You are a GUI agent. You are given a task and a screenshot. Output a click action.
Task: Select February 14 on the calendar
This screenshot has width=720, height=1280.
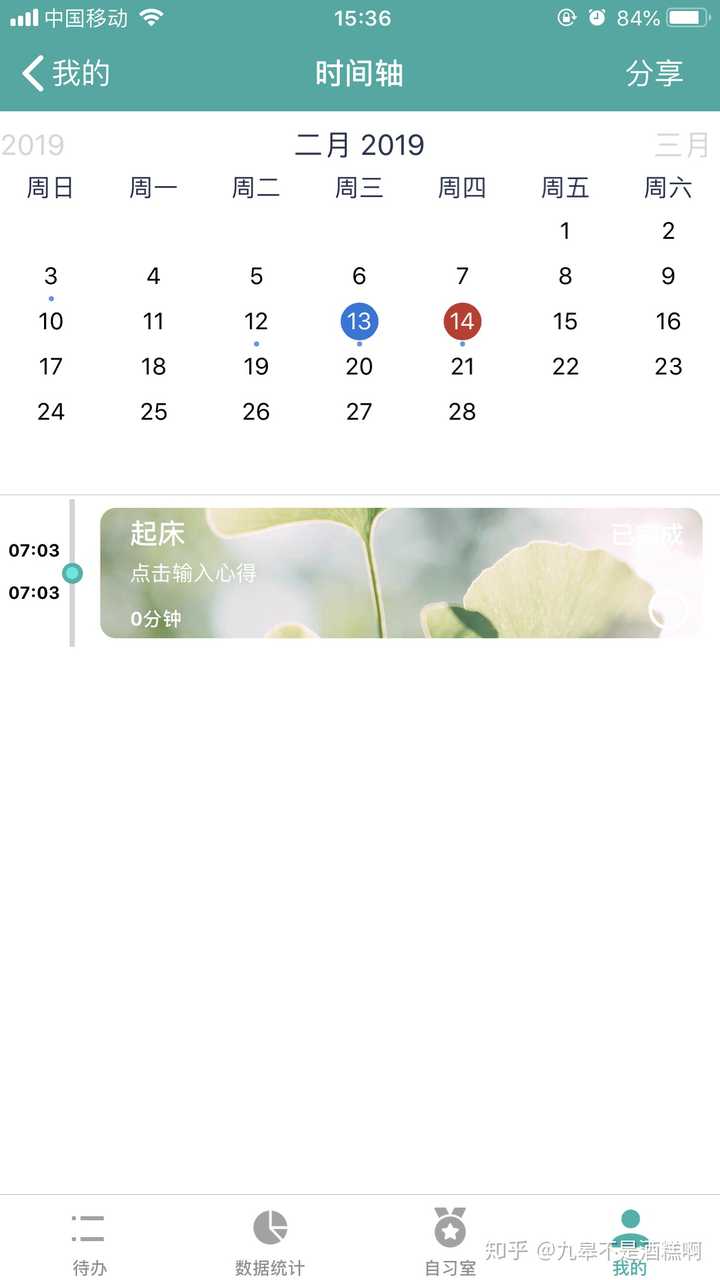462,321
